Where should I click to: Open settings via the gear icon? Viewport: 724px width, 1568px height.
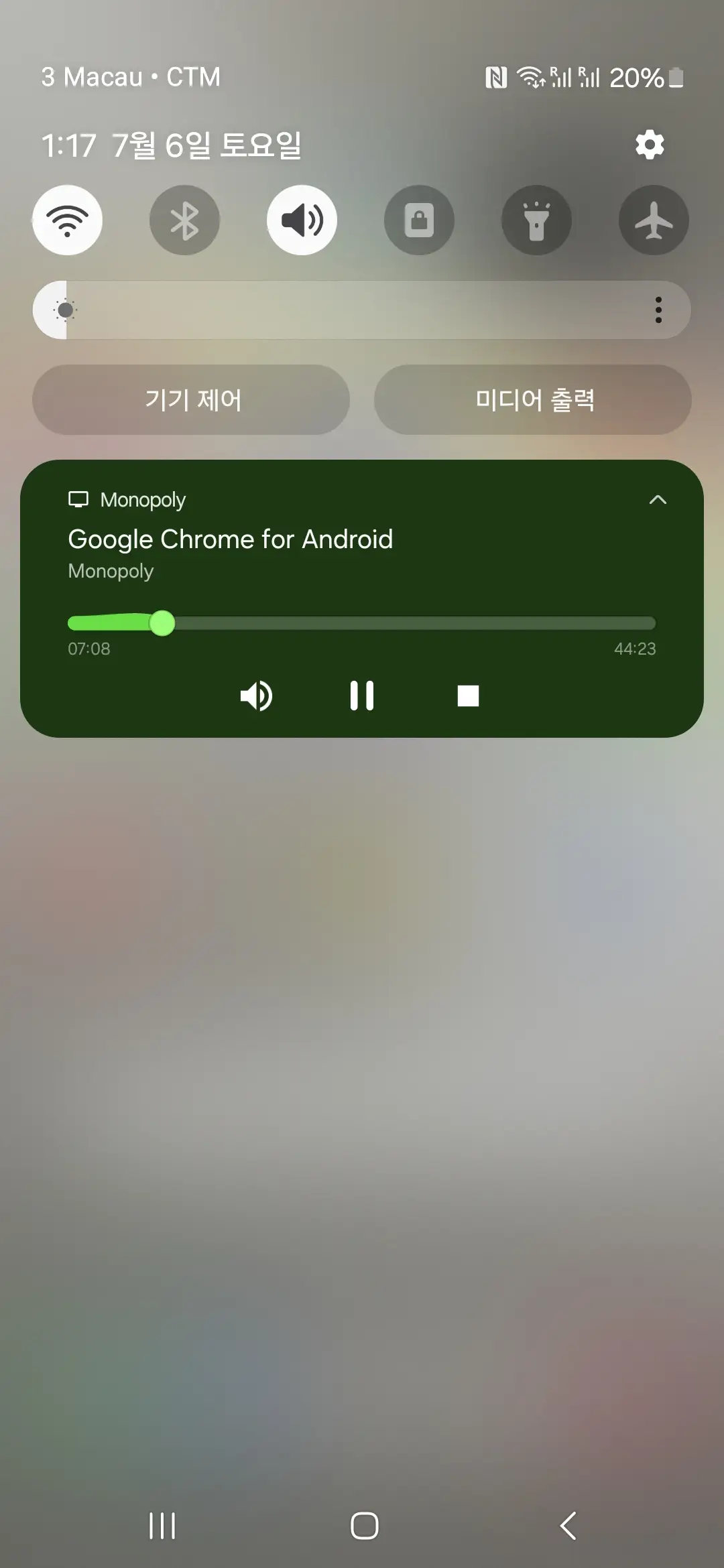pos(649,145)
